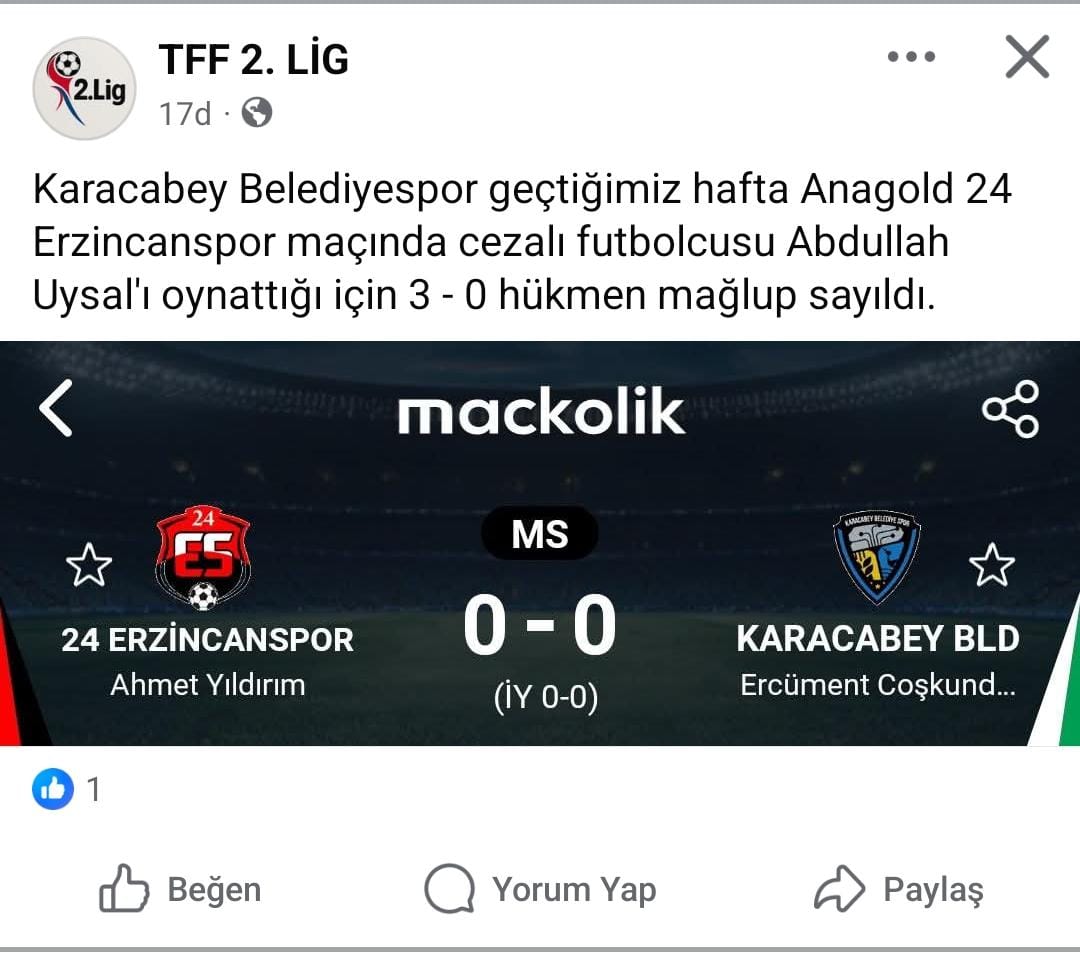Open the post's three-dot options menu
The height and width of the screenshot is (967, 1080).
pos(911,58)
